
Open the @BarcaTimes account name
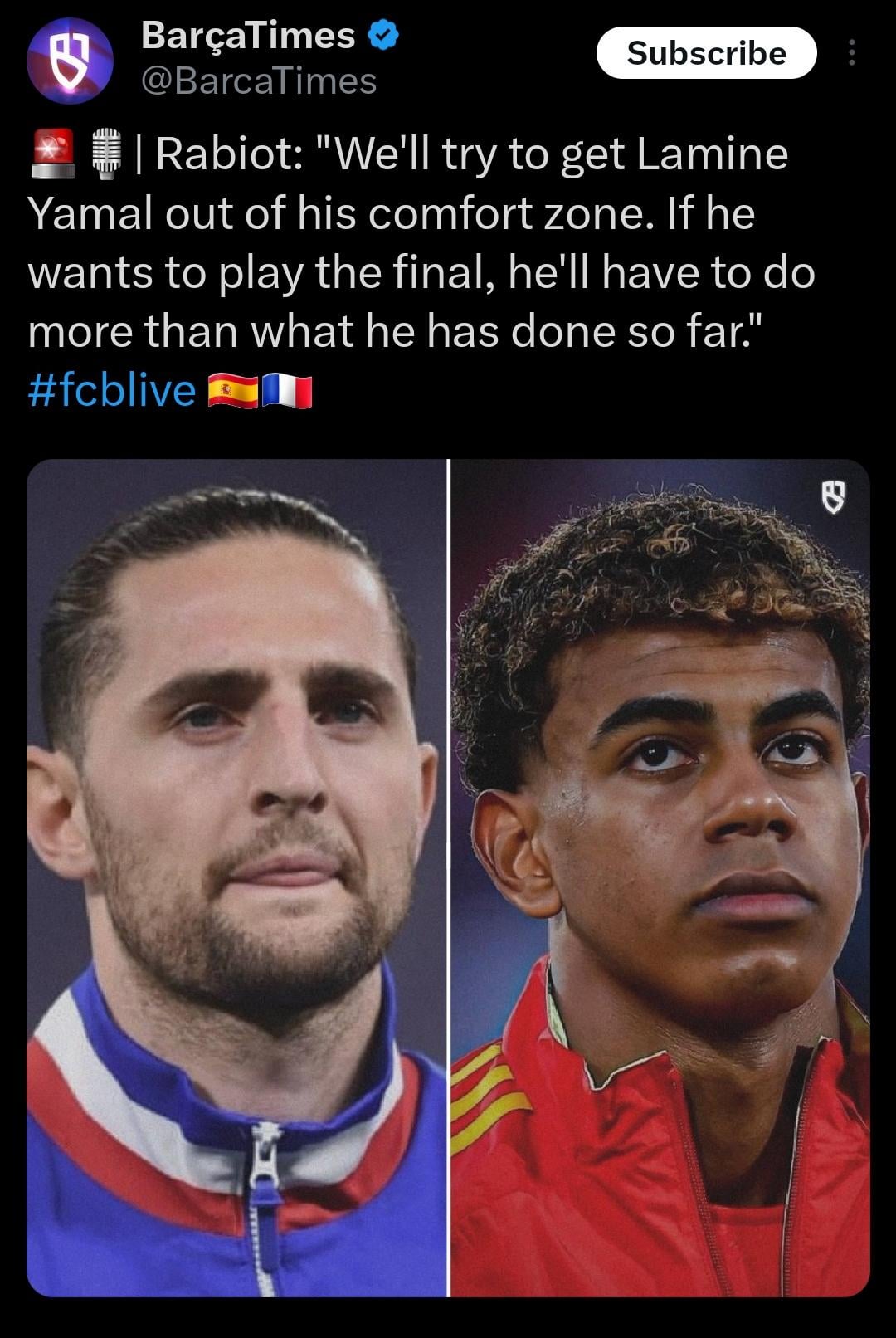(x=260, y=81)
